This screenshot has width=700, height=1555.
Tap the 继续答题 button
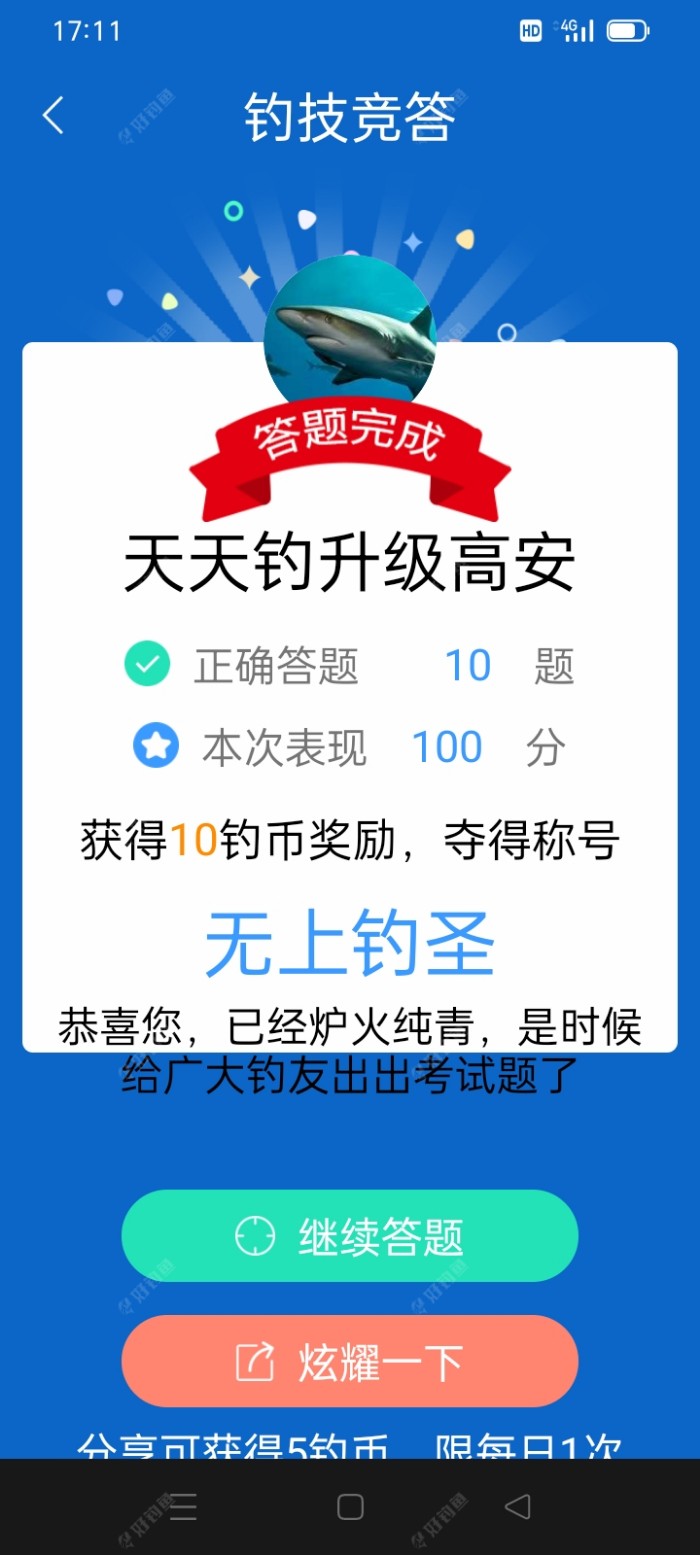(350, 1236)
